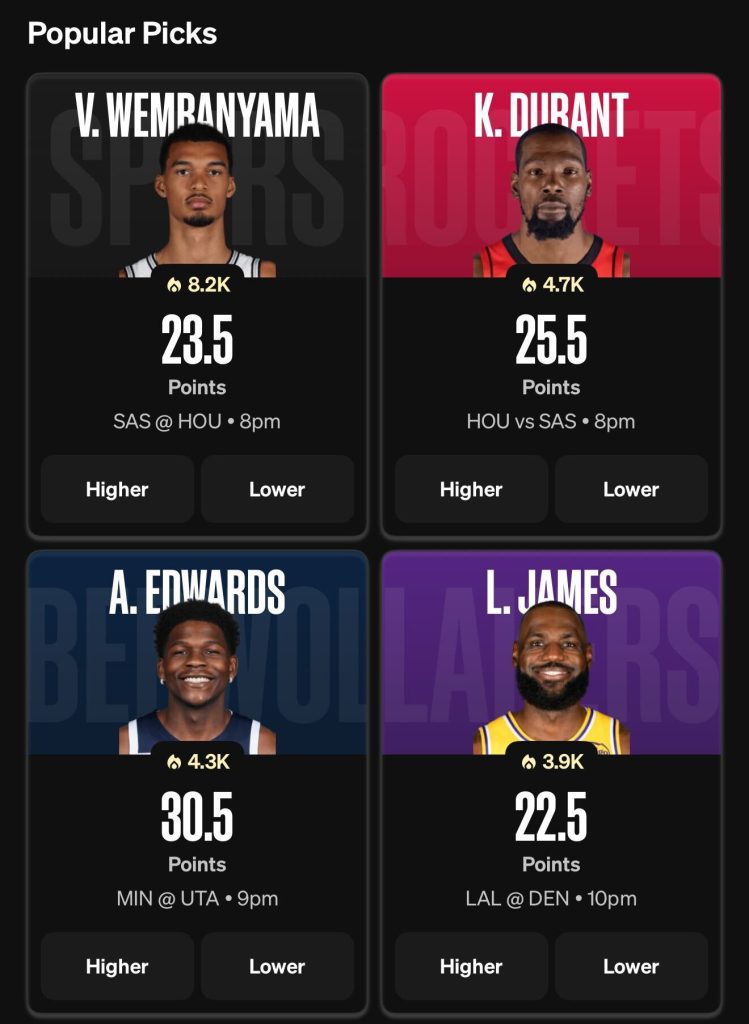Select Lower on A. Edwards' 30.5 points
The height and width of the screenshot is (1024, 749).
tap(277, 966)
